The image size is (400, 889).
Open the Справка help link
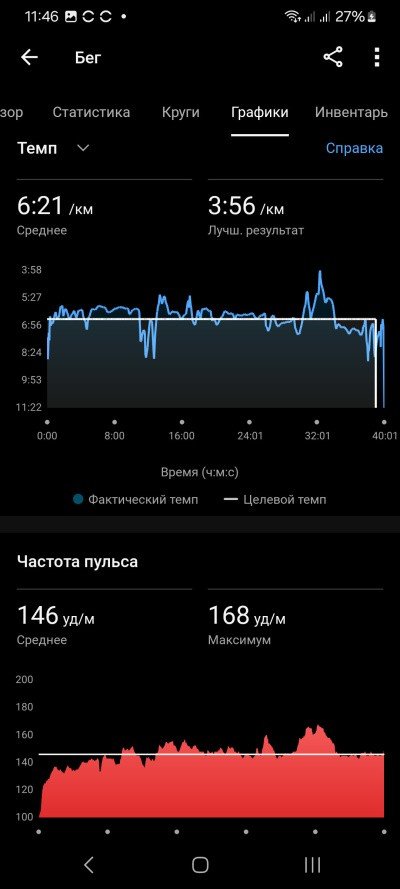coord(354,148)
